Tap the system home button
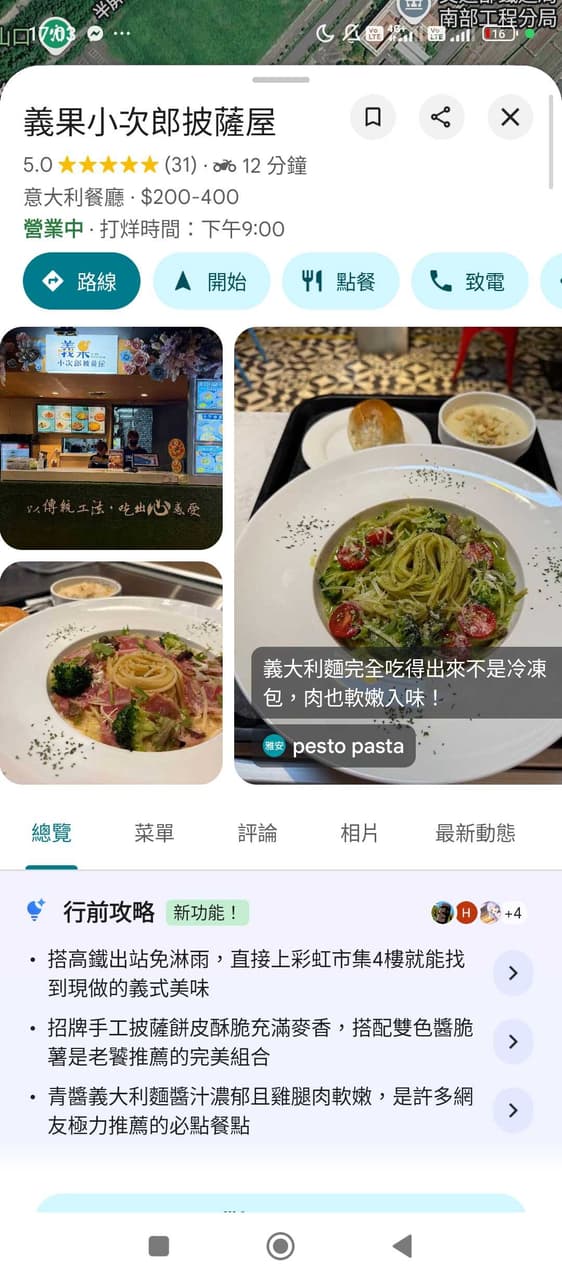The height and width of the screenshot is (1280, 562). tap(280, 1245)
